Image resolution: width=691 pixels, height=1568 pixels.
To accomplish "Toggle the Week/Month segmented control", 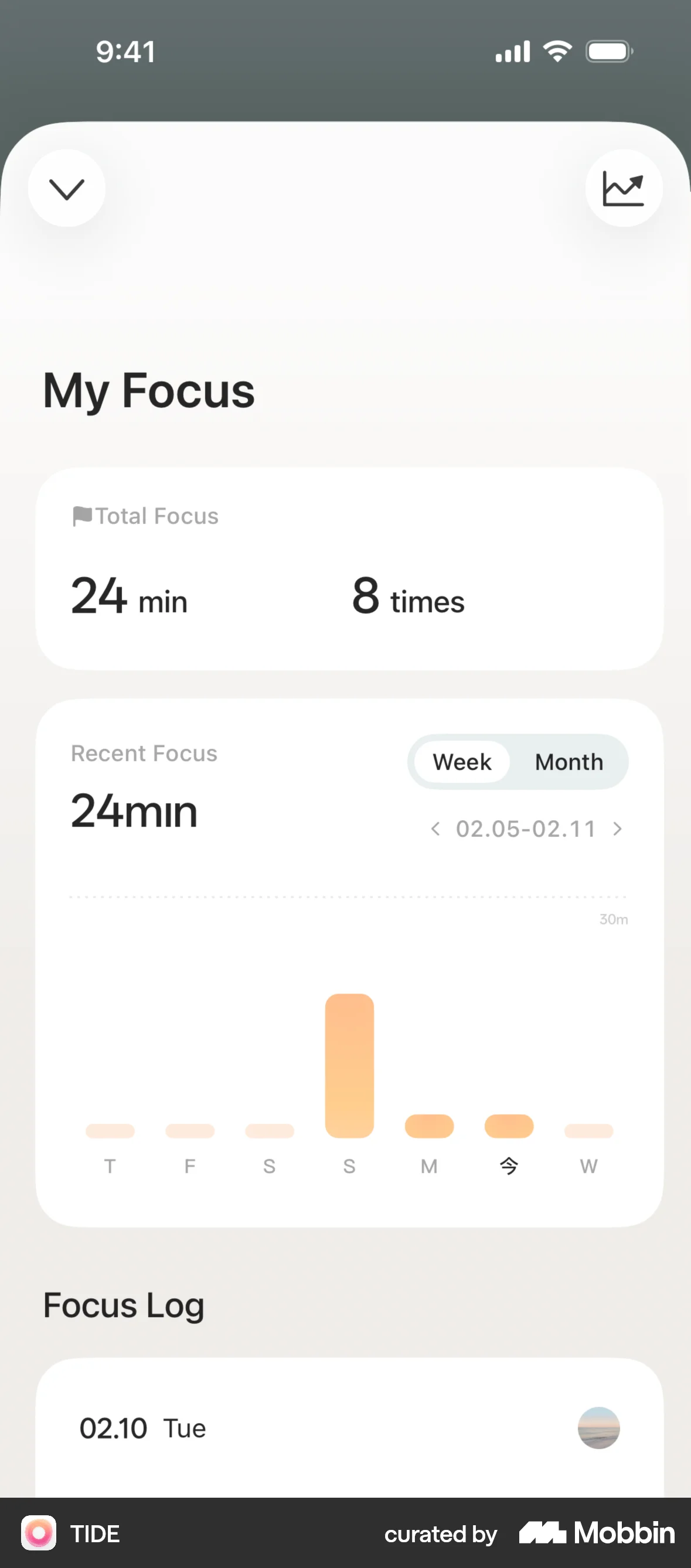I will click(518, 762).
